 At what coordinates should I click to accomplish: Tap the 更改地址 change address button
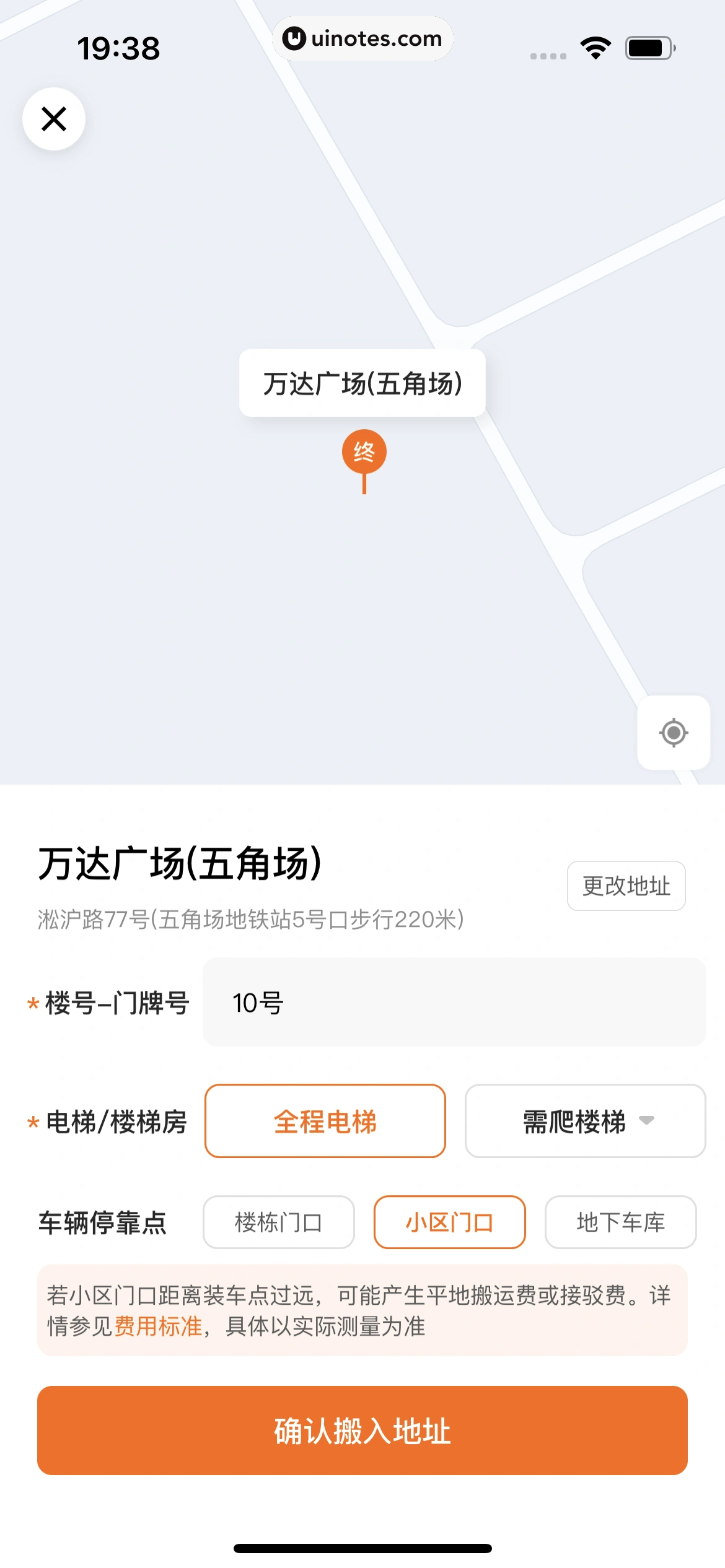(x=625, y=886)
